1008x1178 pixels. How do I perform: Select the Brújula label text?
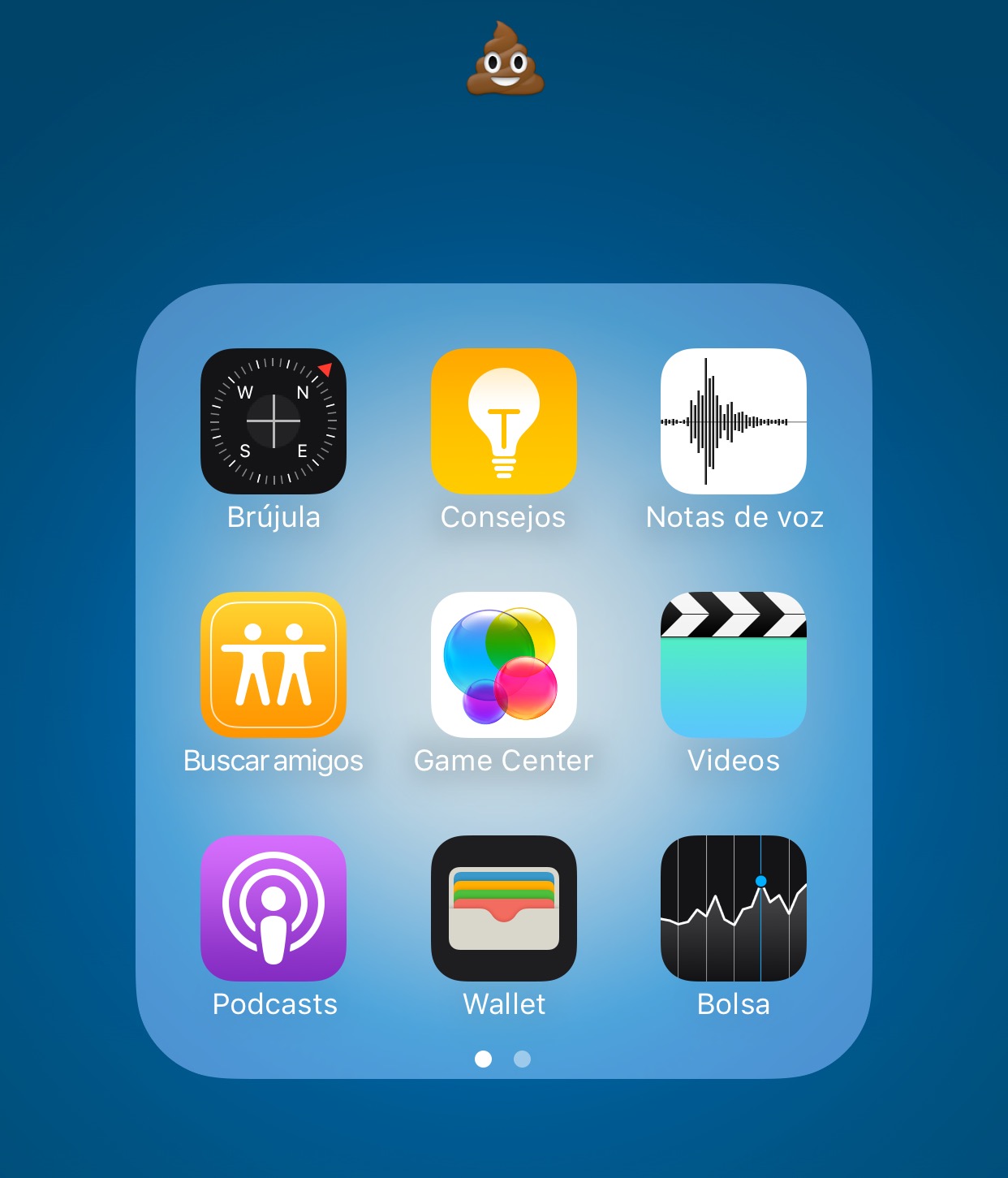pyautogui.click(x=273, y=517)
